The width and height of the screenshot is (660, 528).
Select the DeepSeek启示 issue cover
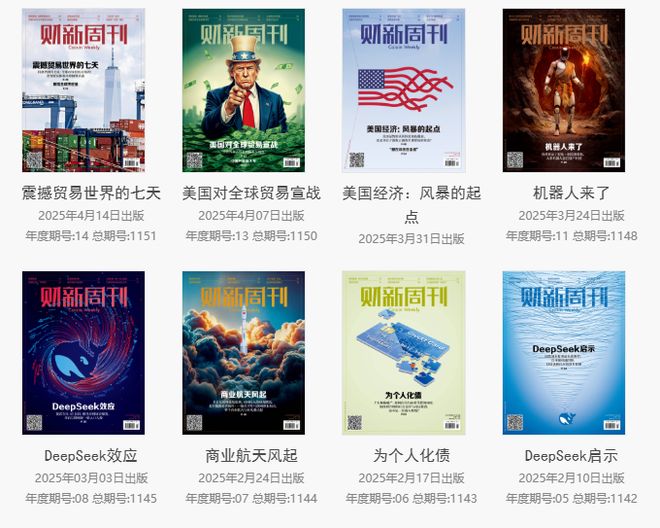563,352
